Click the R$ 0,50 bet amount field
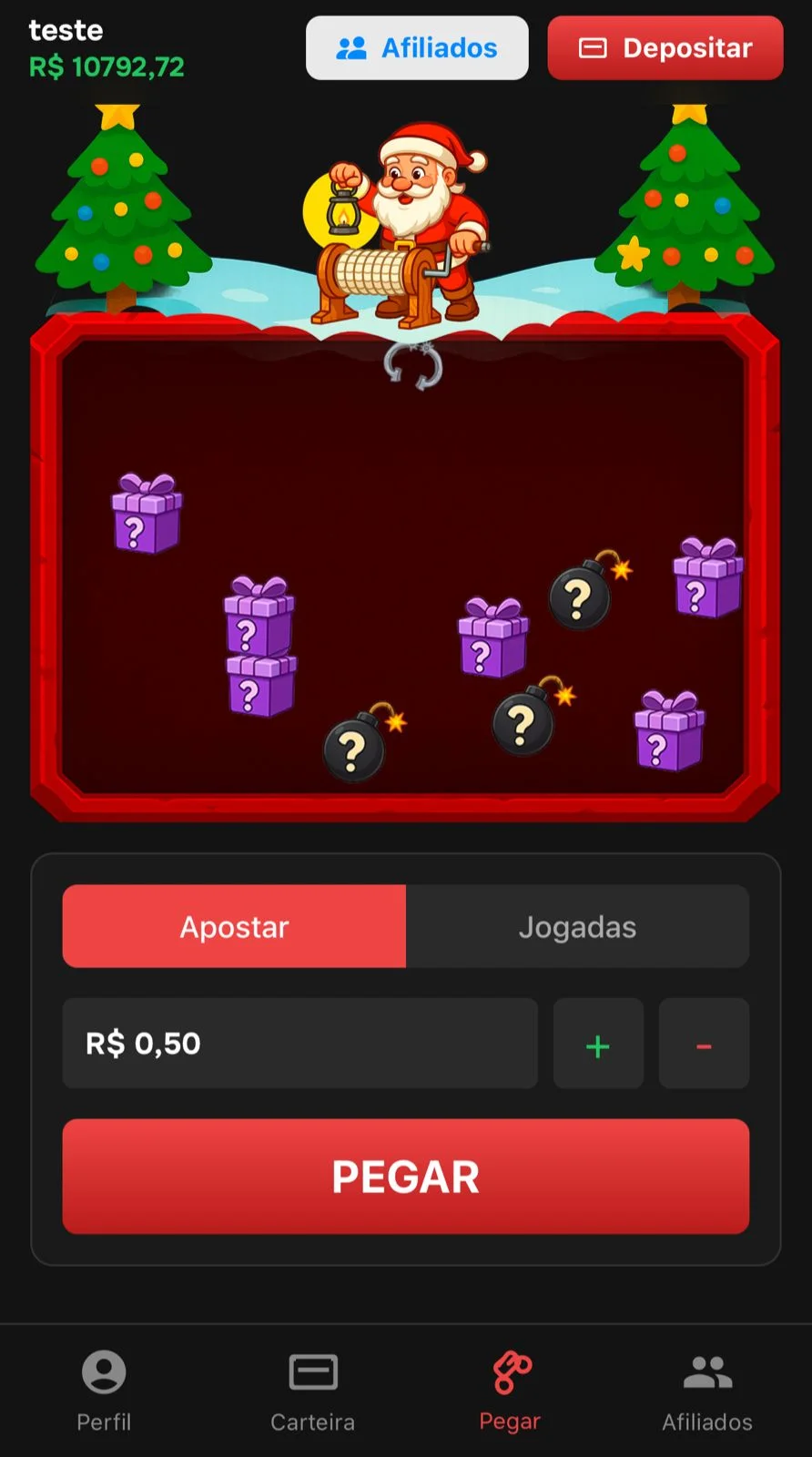Screen dimensions: 812x1457 click(299, 1044)
